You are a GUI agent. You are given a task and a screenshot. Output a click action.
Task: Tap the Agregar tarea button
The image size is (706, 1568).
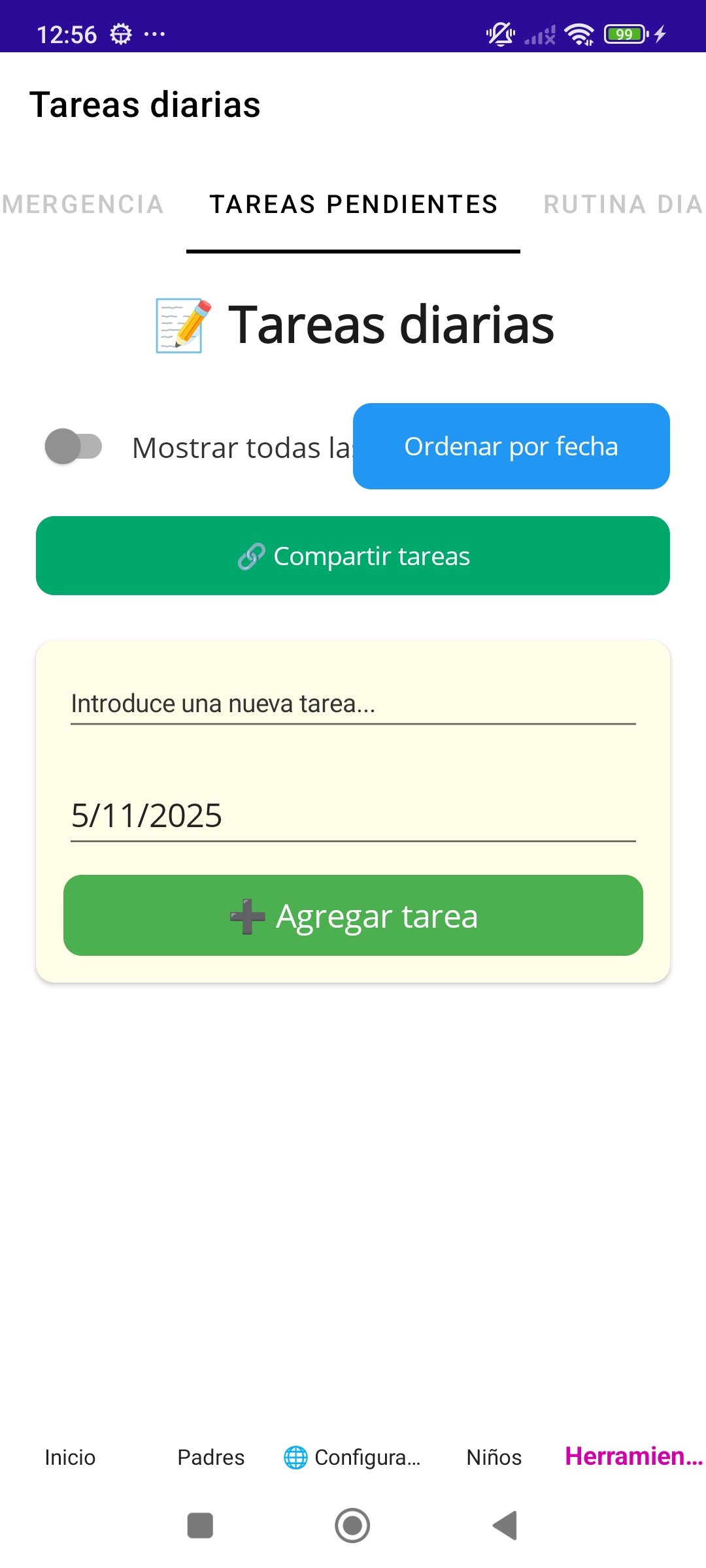pos(353,915)
